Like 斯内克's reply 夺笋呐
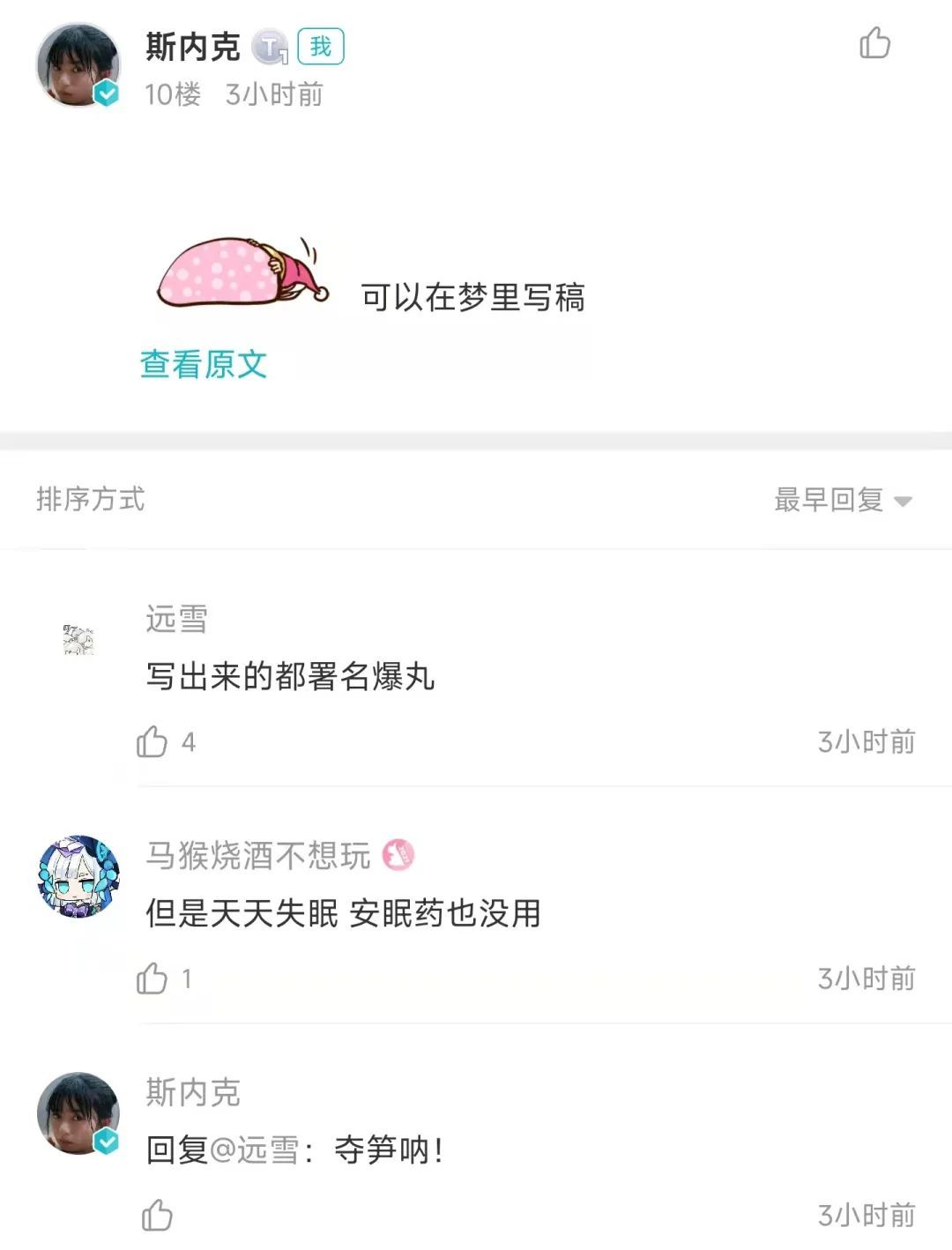The image size is (952, 1250). 158,1215
